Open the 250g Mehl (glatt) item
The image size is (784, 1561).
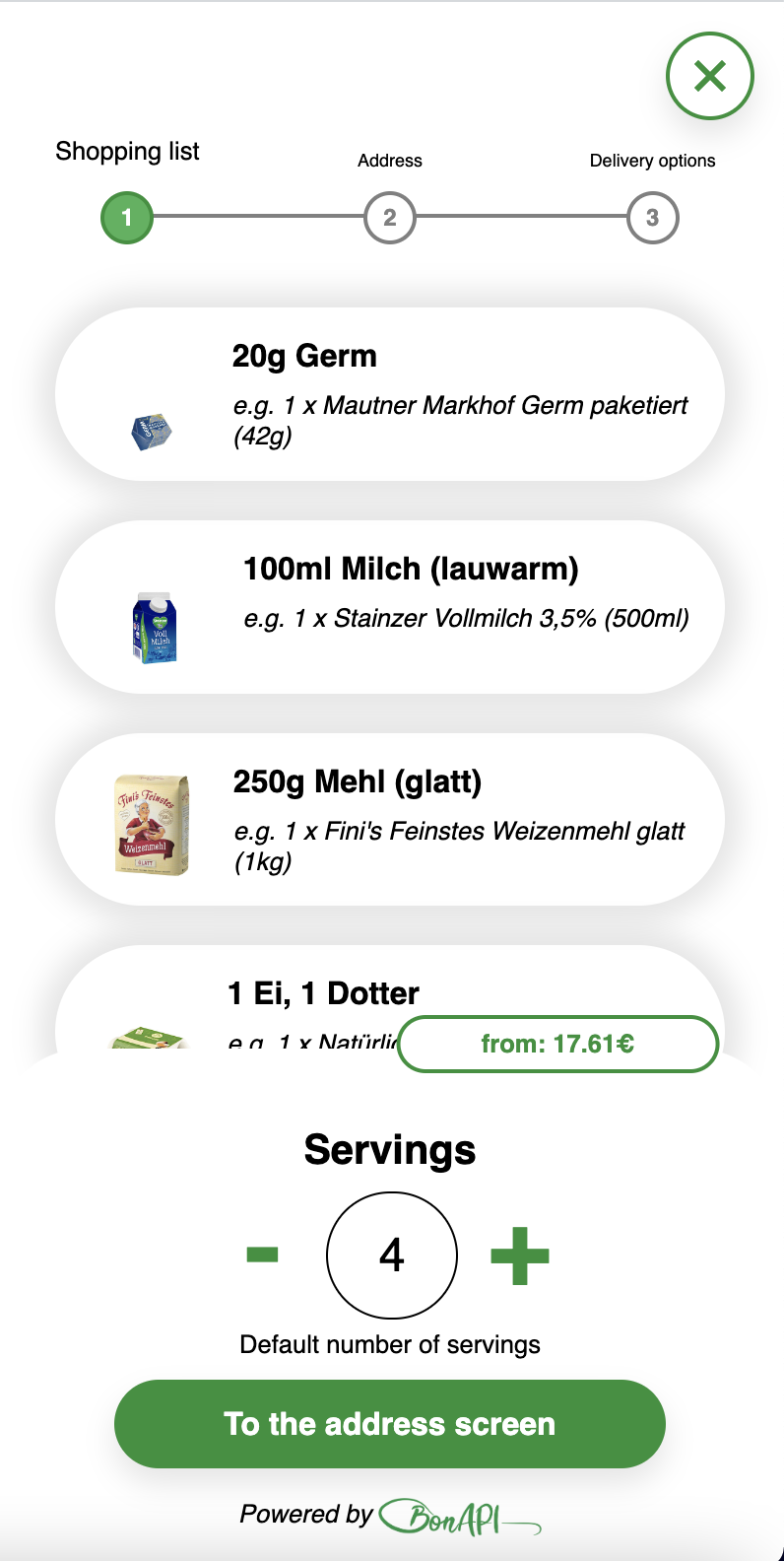pos(390,820)
